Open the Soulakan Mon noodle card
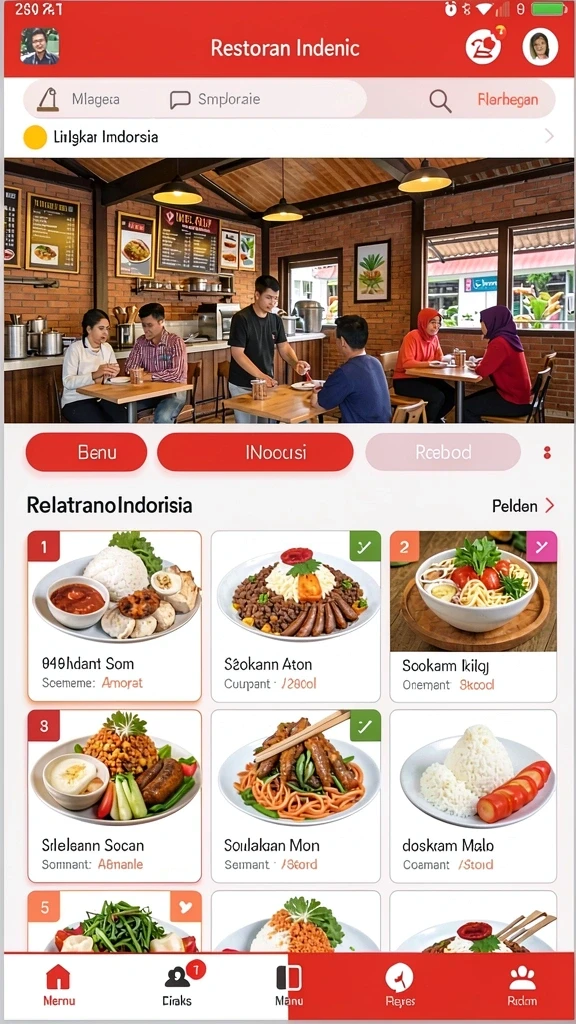 tap(296, 796)
